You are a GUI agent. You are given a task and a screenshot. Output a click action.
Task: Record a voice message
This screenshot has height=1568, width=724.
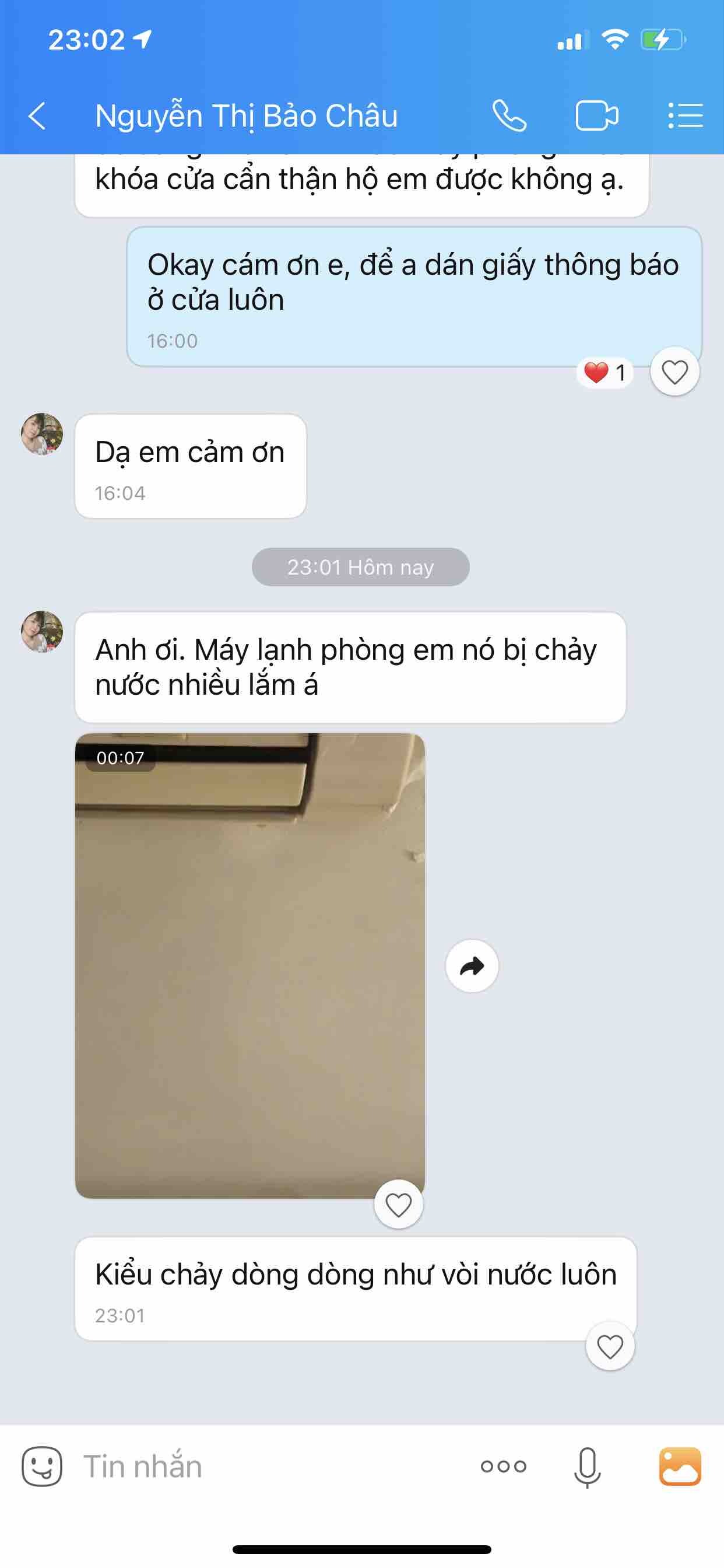587,1467
